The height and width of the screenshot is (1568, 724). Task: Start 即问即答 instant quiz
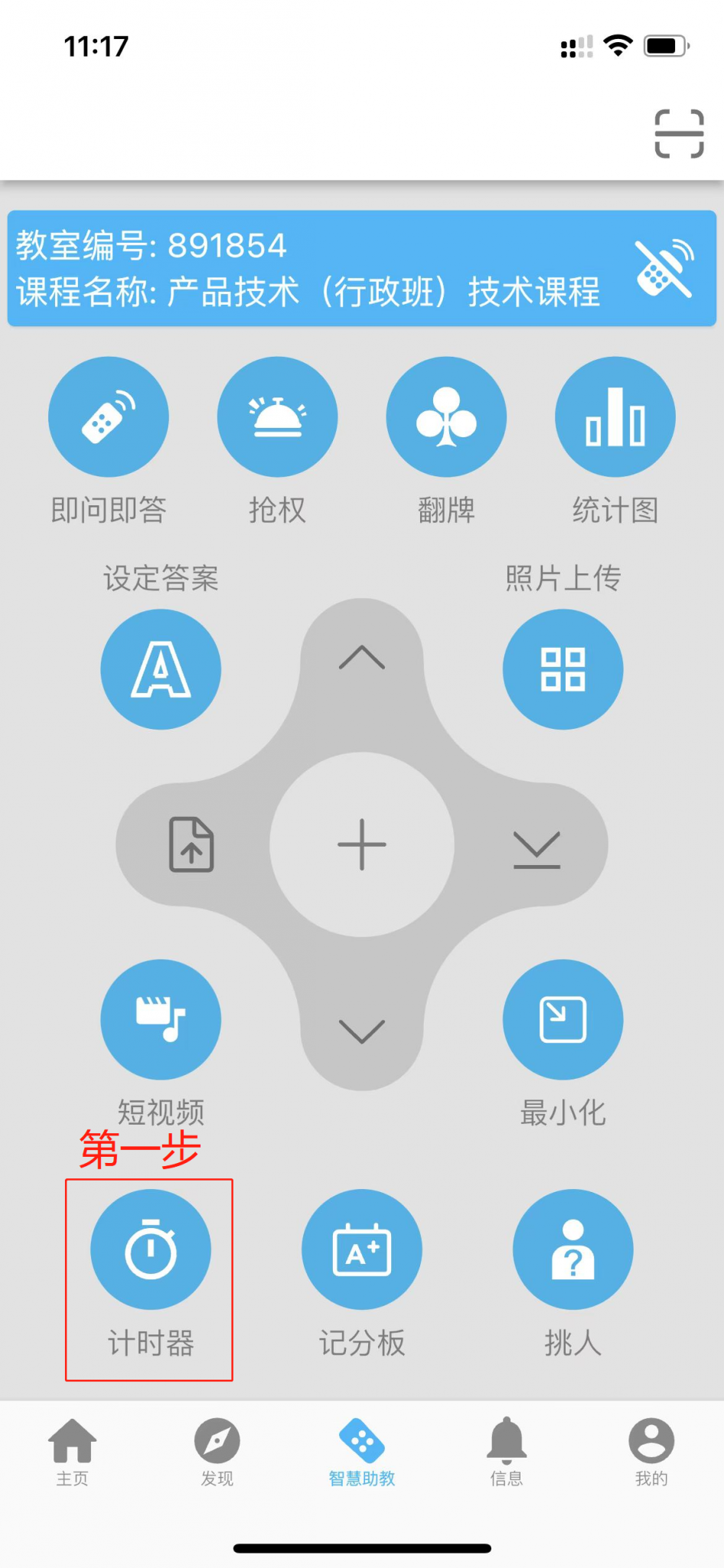(x=109, y=417)
